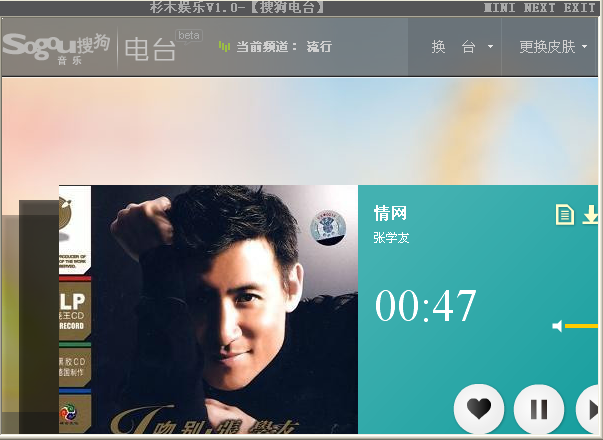This screenshot has height=440, width=603.
Task: Minimize the window with MINI
Action: tap(500, 7)
